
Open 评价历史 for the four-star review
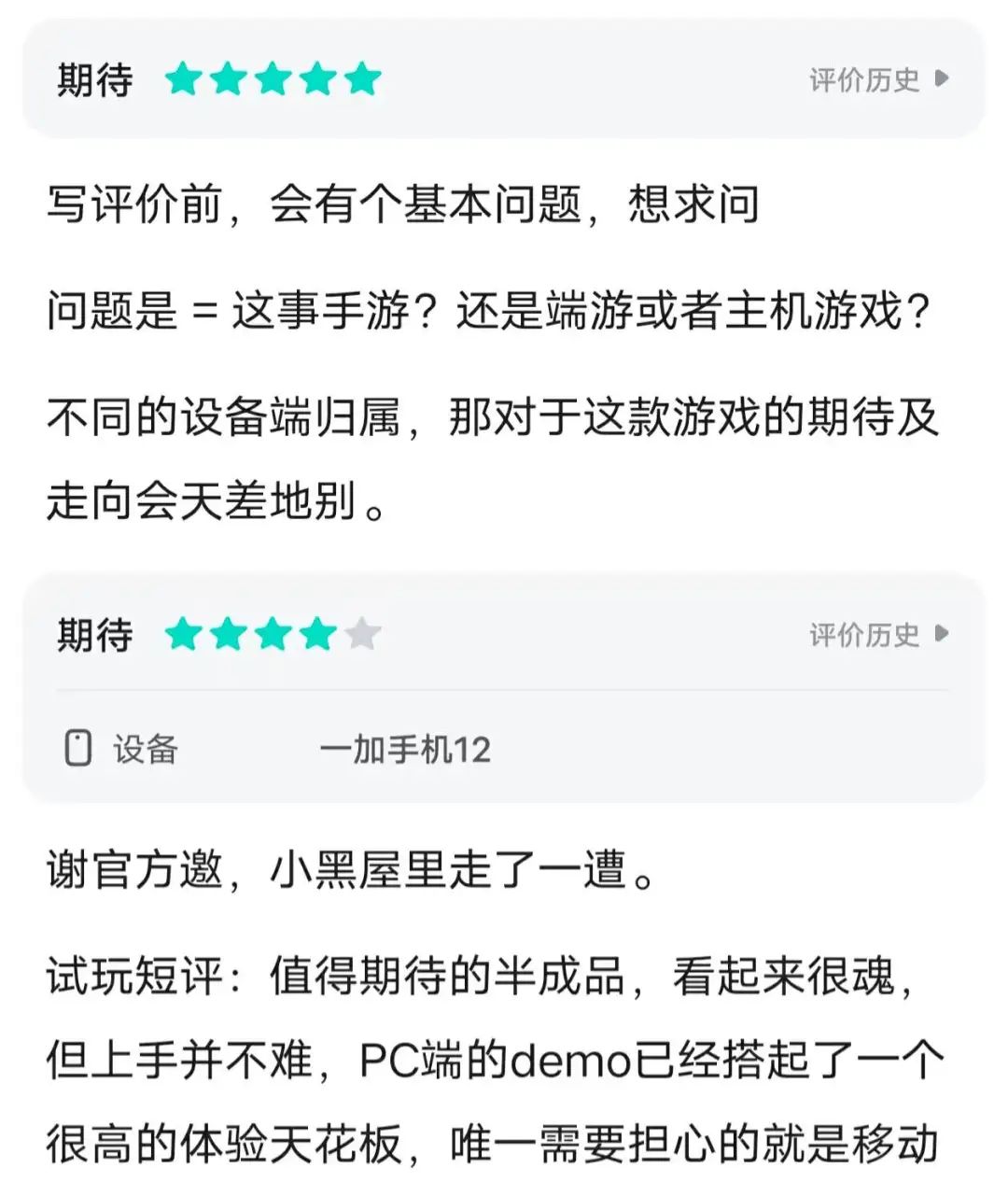[x=877, y=635]
